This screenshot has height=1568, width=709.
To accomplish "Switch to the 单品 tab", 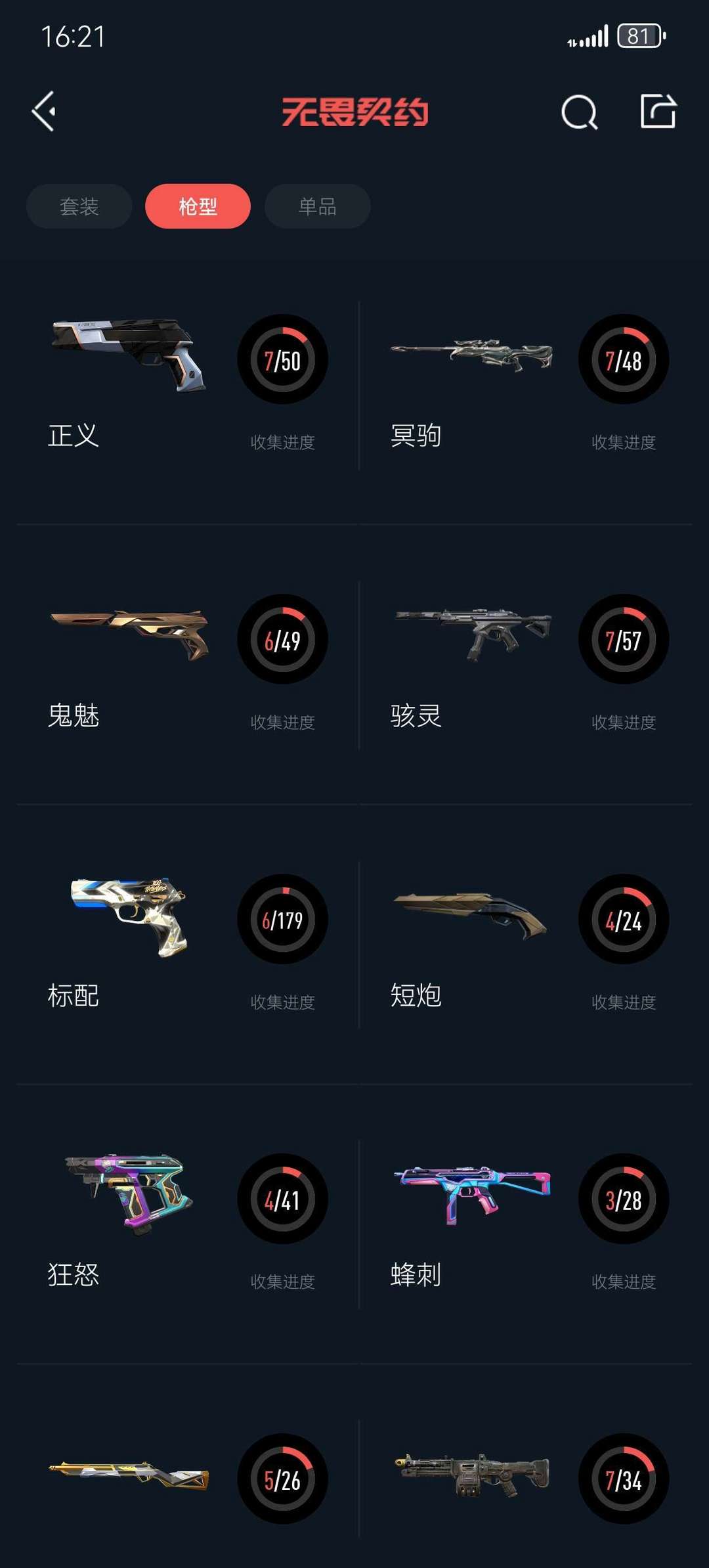I will [317, 206].
